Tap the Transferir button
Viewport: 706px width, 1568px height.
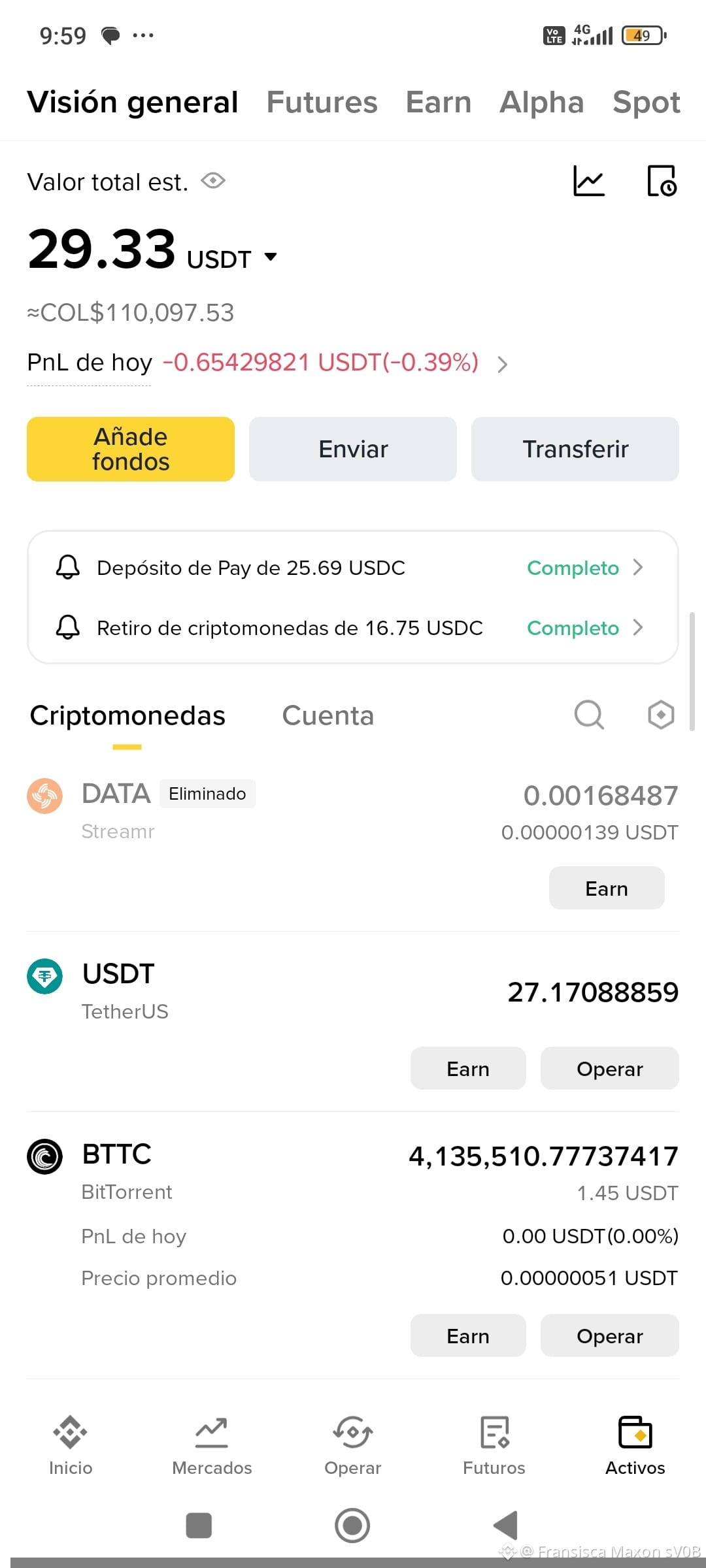coord(575,449)
